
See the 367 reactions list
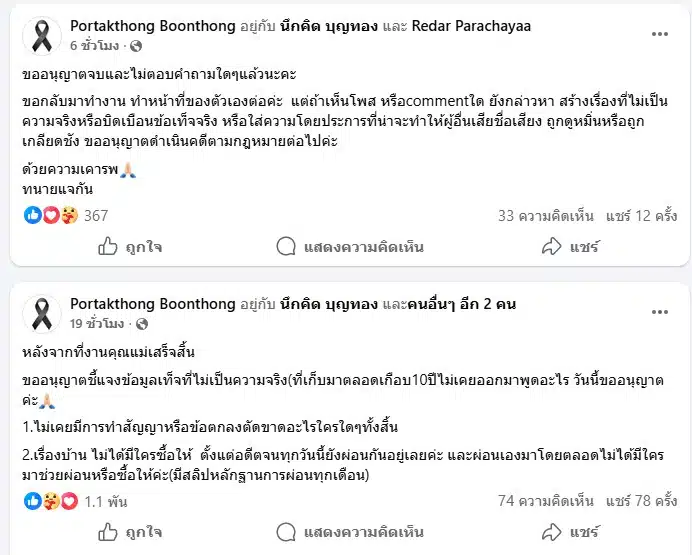click(96, 215)
